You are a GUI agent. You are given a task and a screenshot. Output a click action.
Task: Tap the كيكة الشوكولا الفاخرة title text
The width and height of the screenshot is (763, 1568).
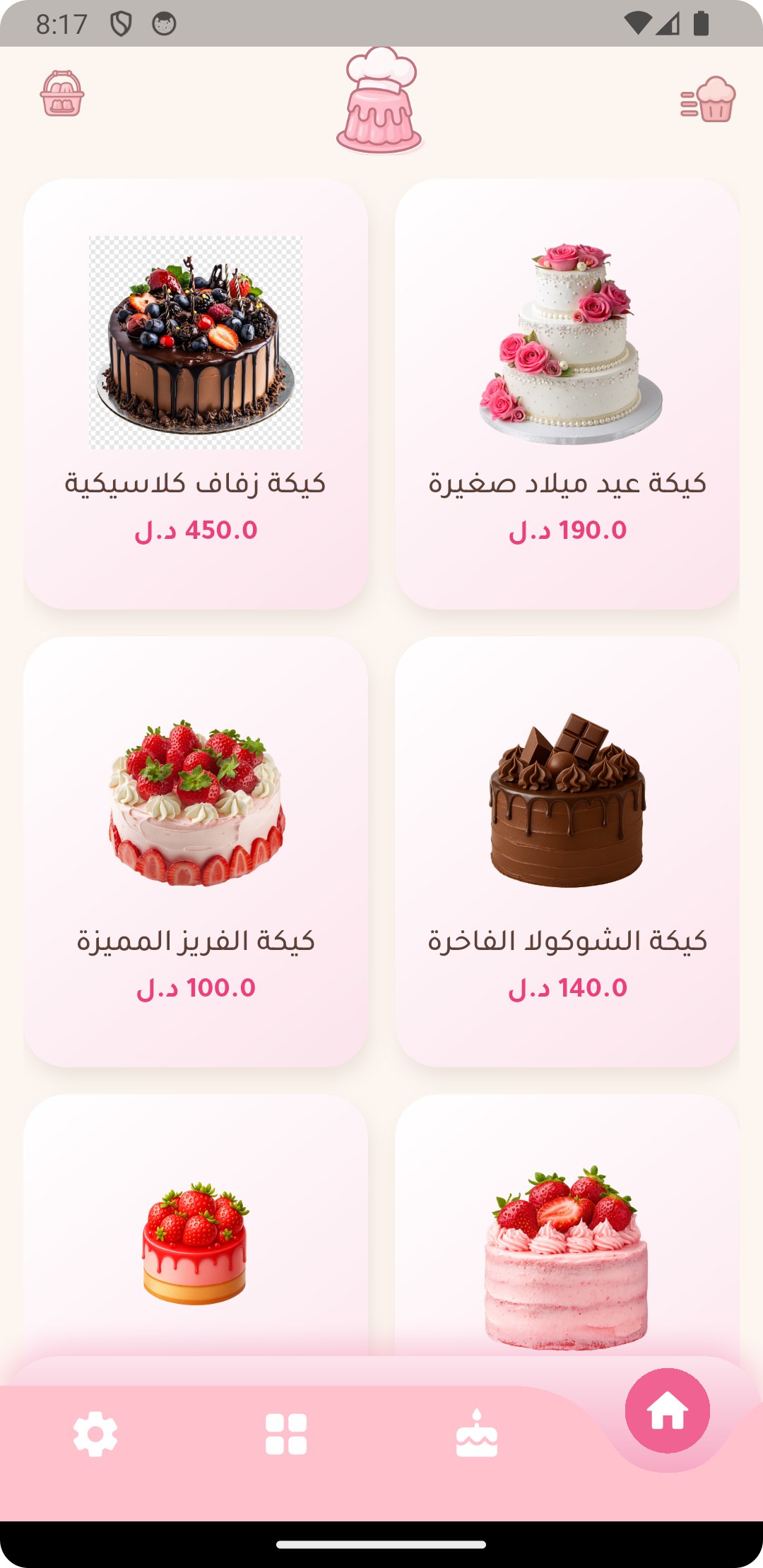569,941
